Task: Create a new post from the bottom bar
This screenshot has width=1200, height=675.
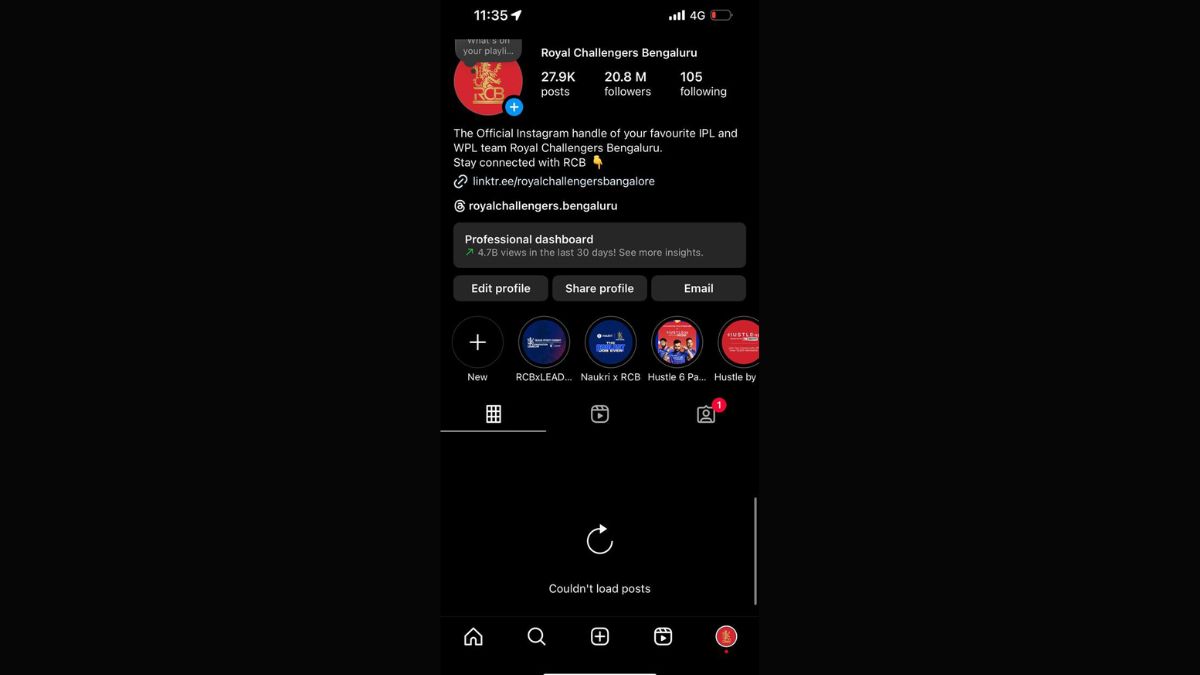Action: 599,637
